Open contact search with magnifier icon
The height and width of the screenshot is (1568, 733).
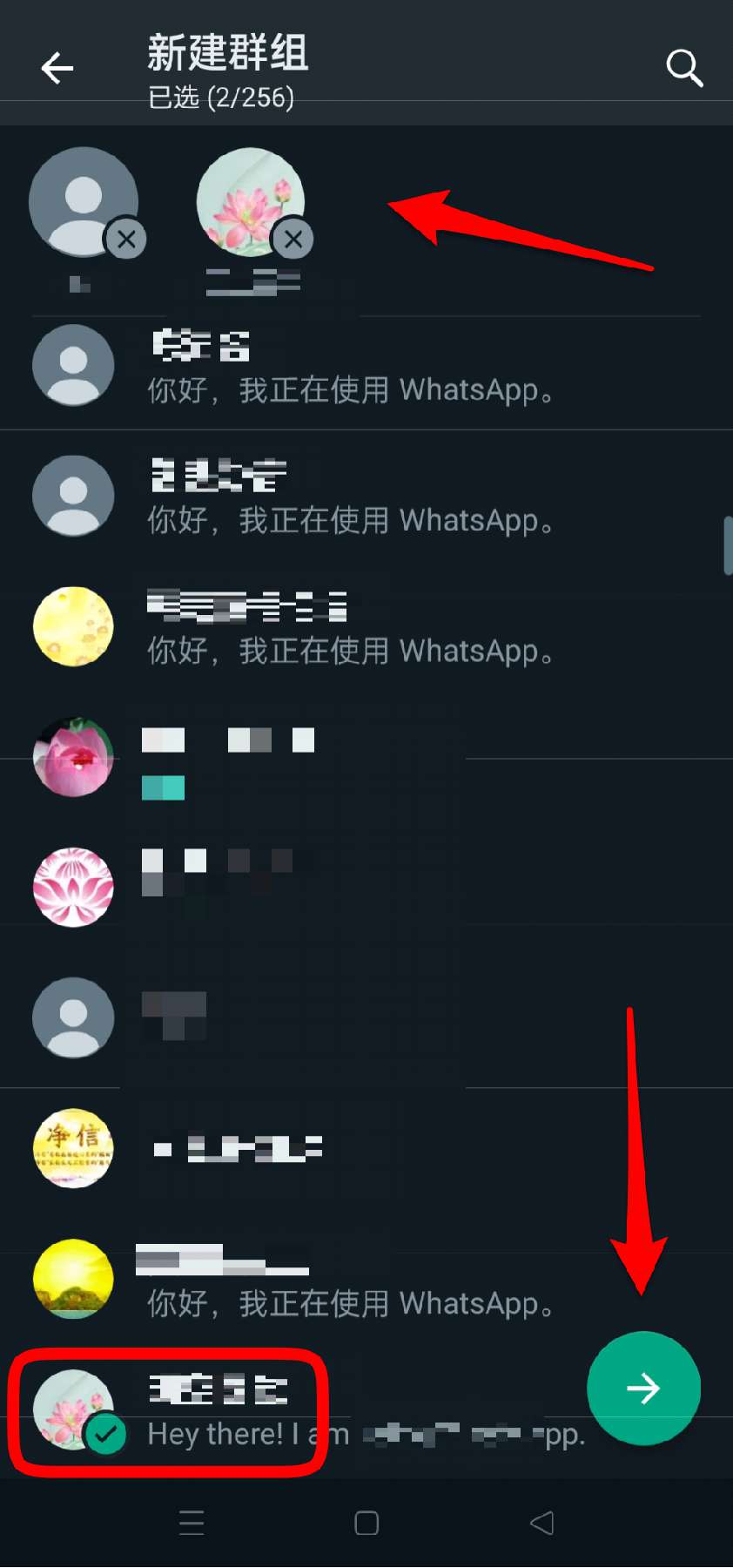pos(684,68)
